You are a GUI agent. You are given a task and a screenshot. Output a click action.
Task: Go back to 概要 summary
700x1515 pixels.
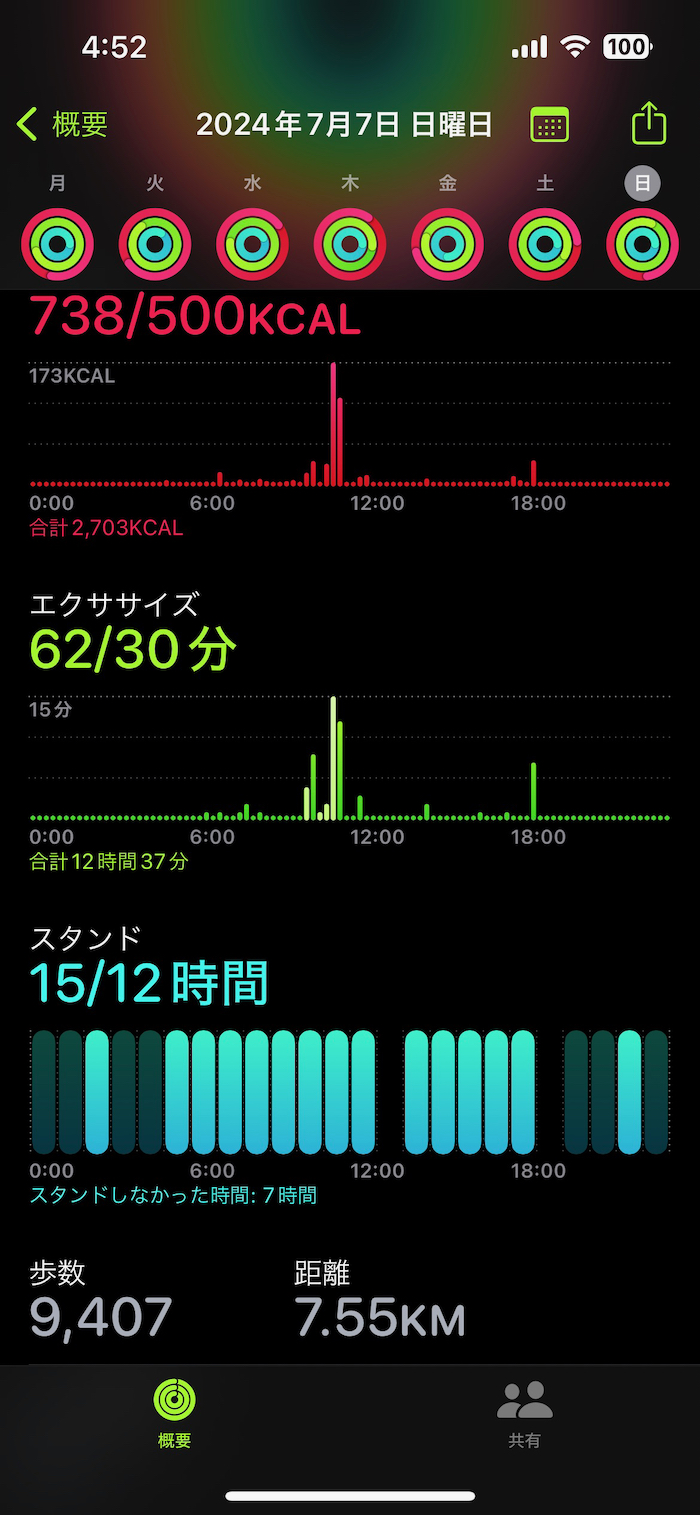pos(62,125)
